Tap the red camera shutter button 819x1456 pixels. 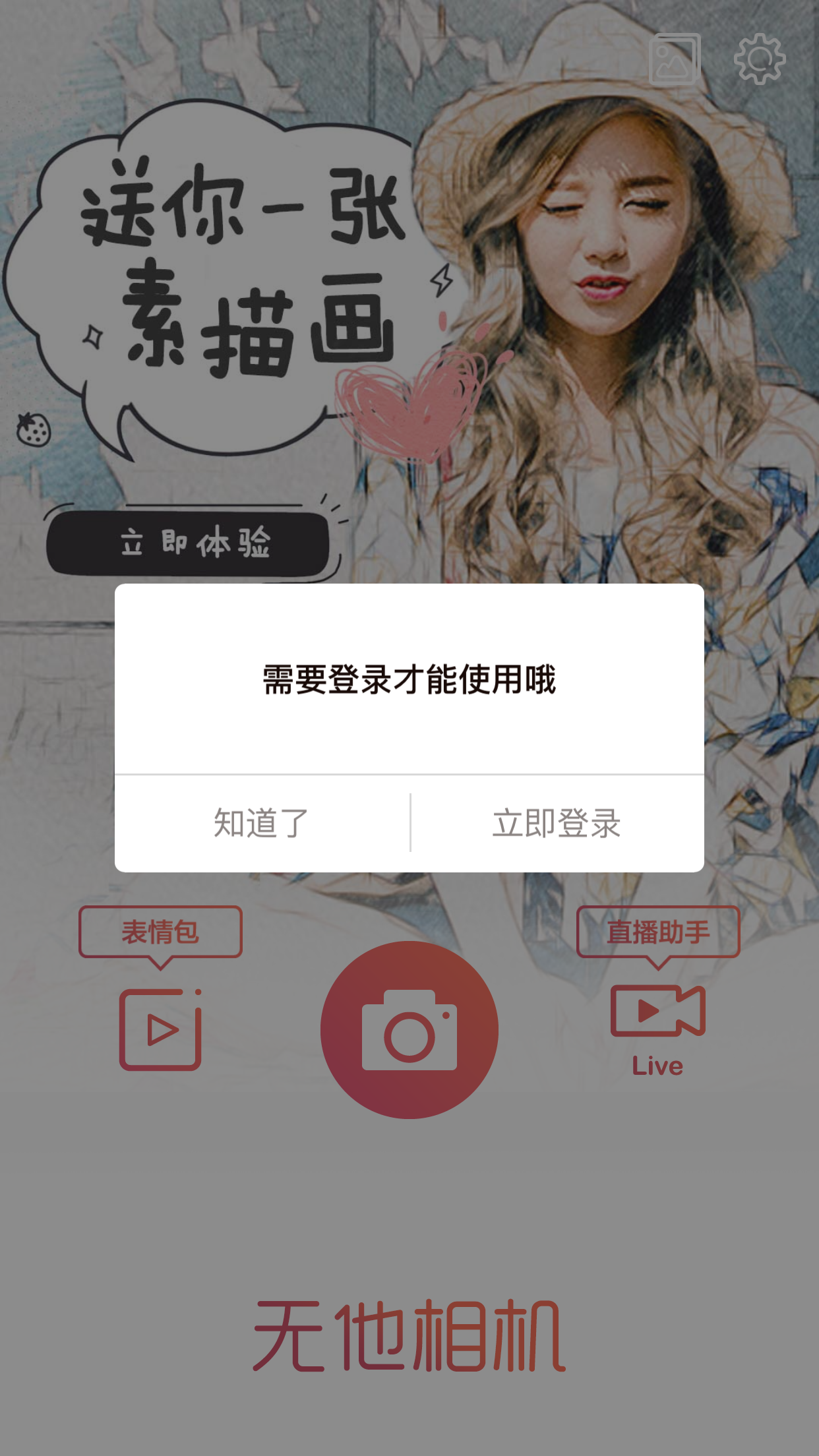pos(409,1029)
